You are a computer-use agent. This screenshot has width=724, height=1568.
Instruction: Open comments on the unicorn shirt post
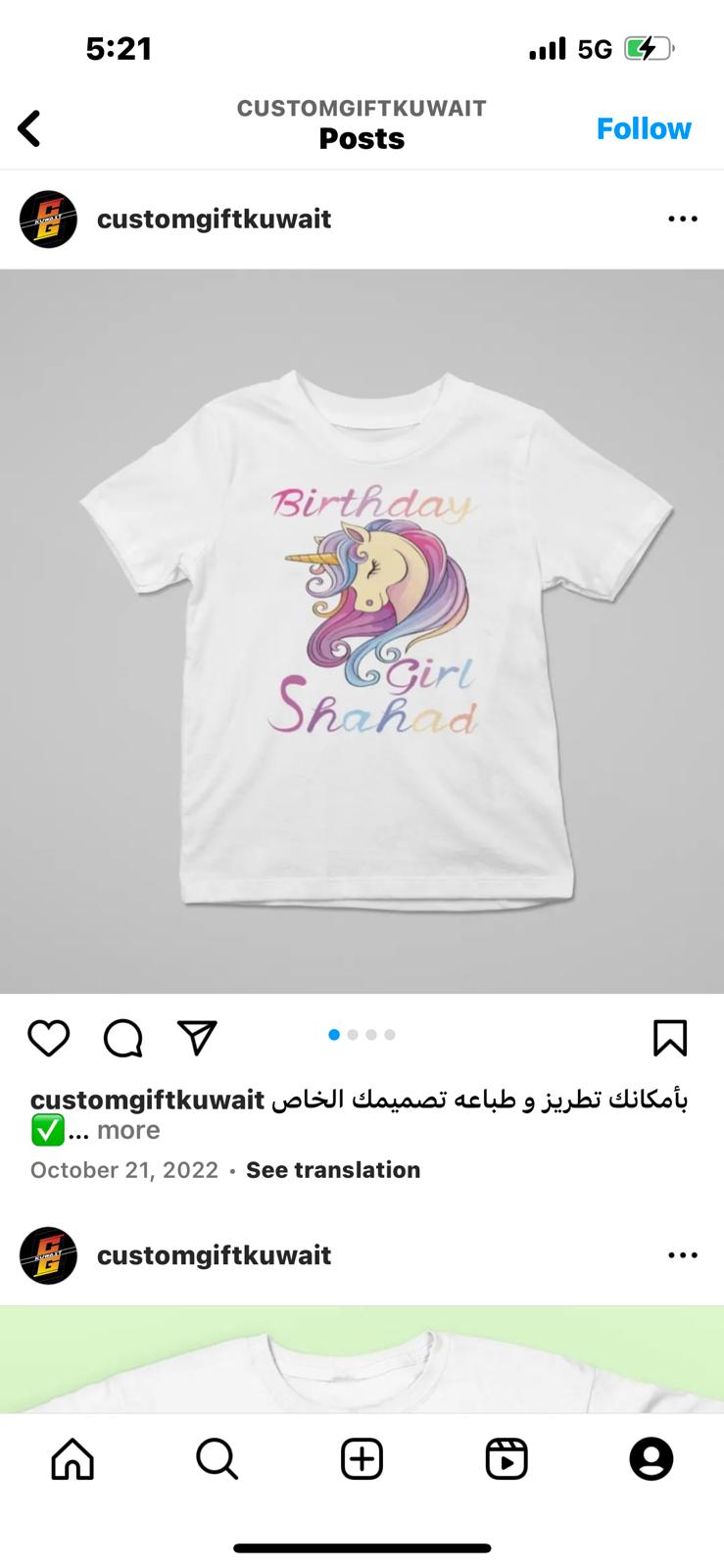click(123, 1038)
